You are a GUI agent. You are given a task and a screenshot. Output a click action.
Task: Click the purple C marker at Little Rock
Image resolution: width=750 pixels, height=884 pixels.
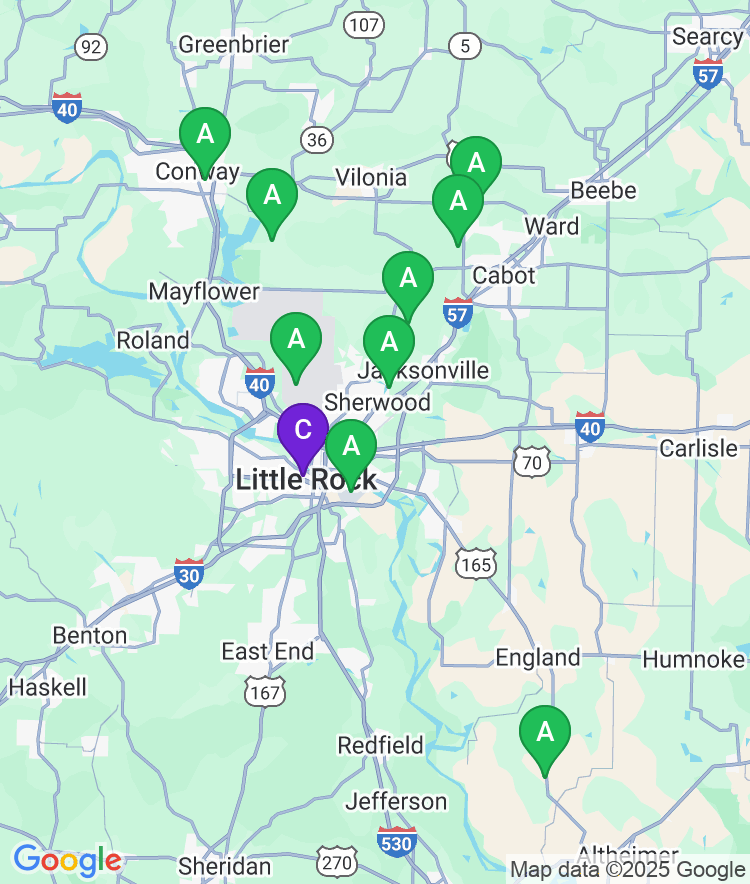pos(301,432)
